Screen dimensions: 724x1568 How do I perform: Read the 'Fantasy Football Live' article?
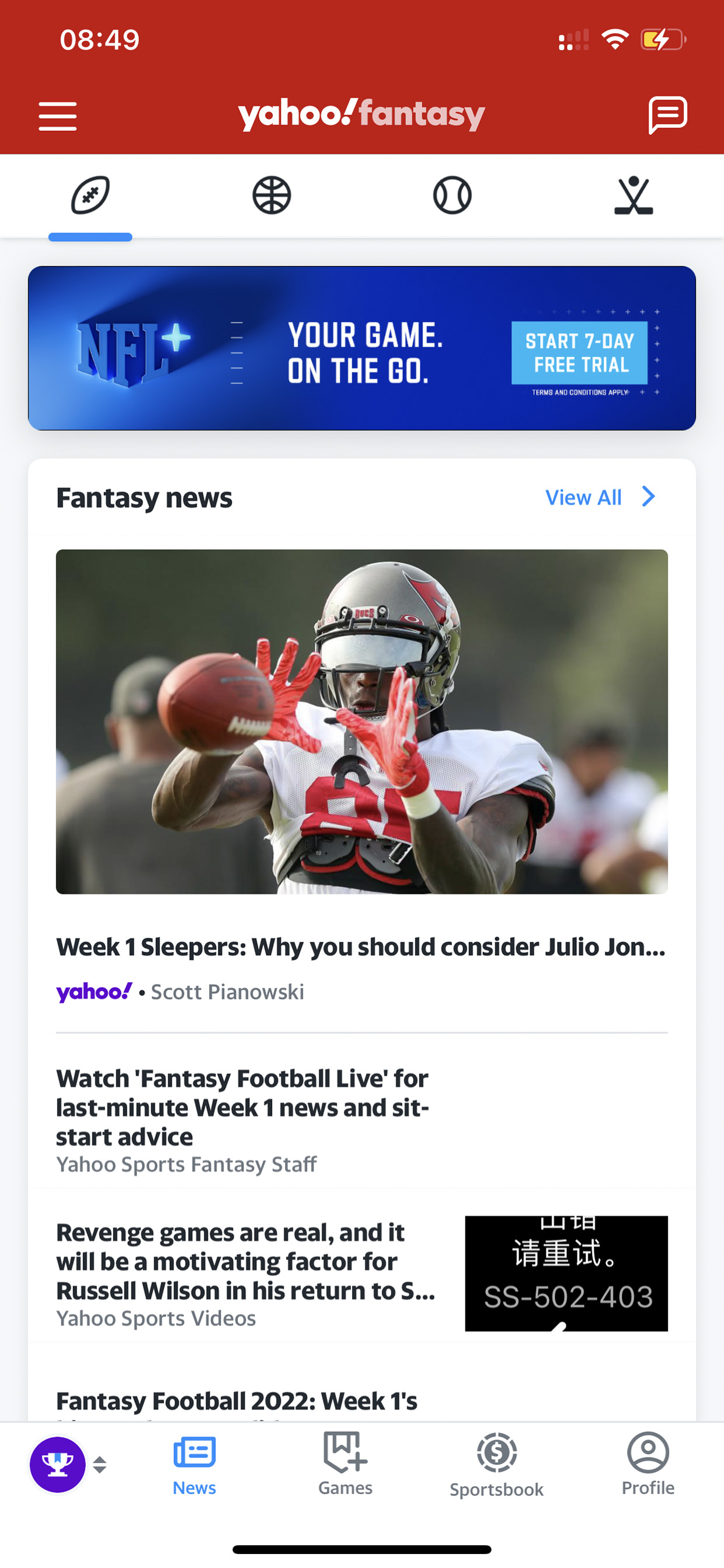242,1107
